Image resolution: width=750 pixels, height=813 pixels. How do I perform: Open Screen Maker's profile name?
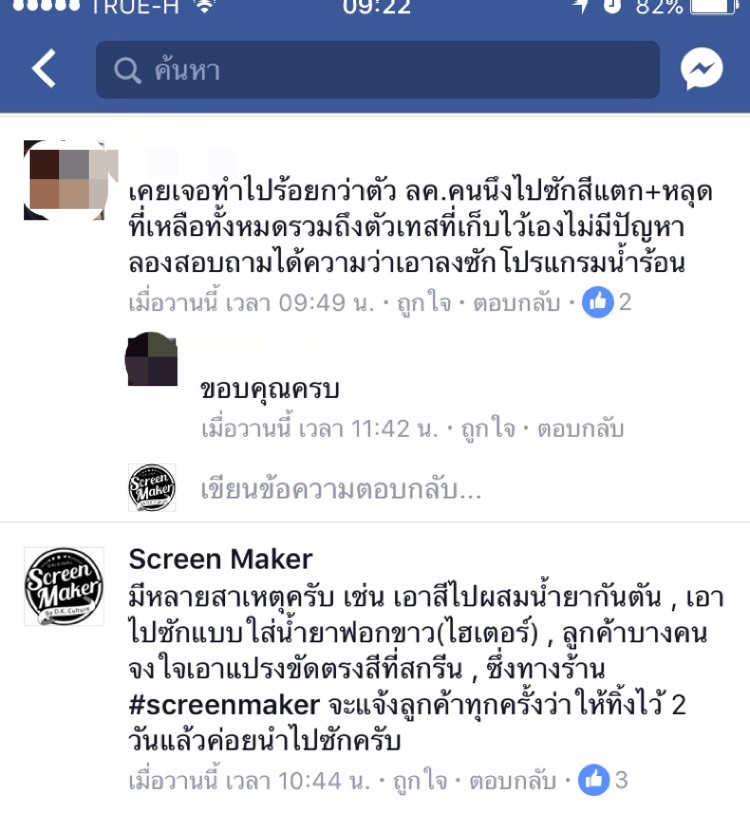(220, 559)
